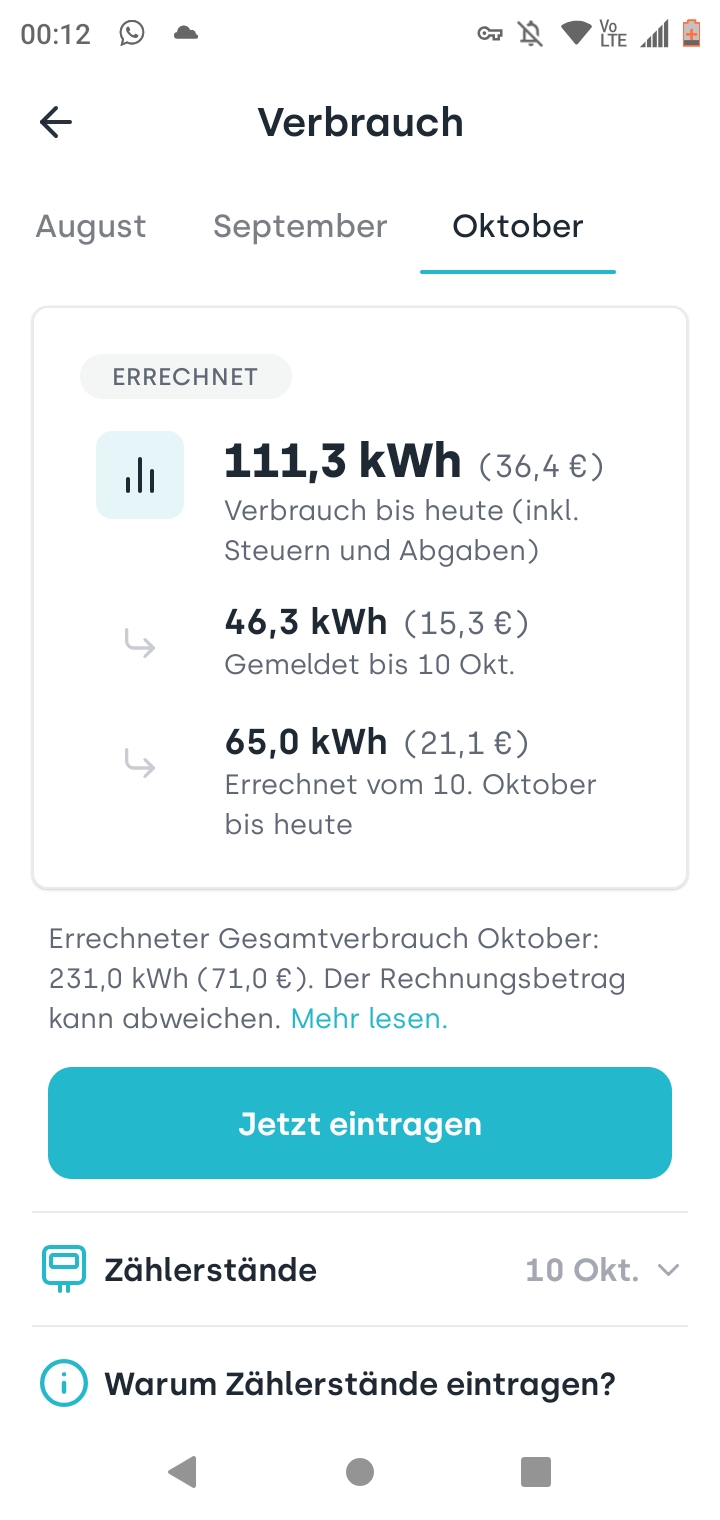This screenshot has height=1520, width=720.
Task: Open Warum Zählerstände eintragen info
Action: point(360,1384)
